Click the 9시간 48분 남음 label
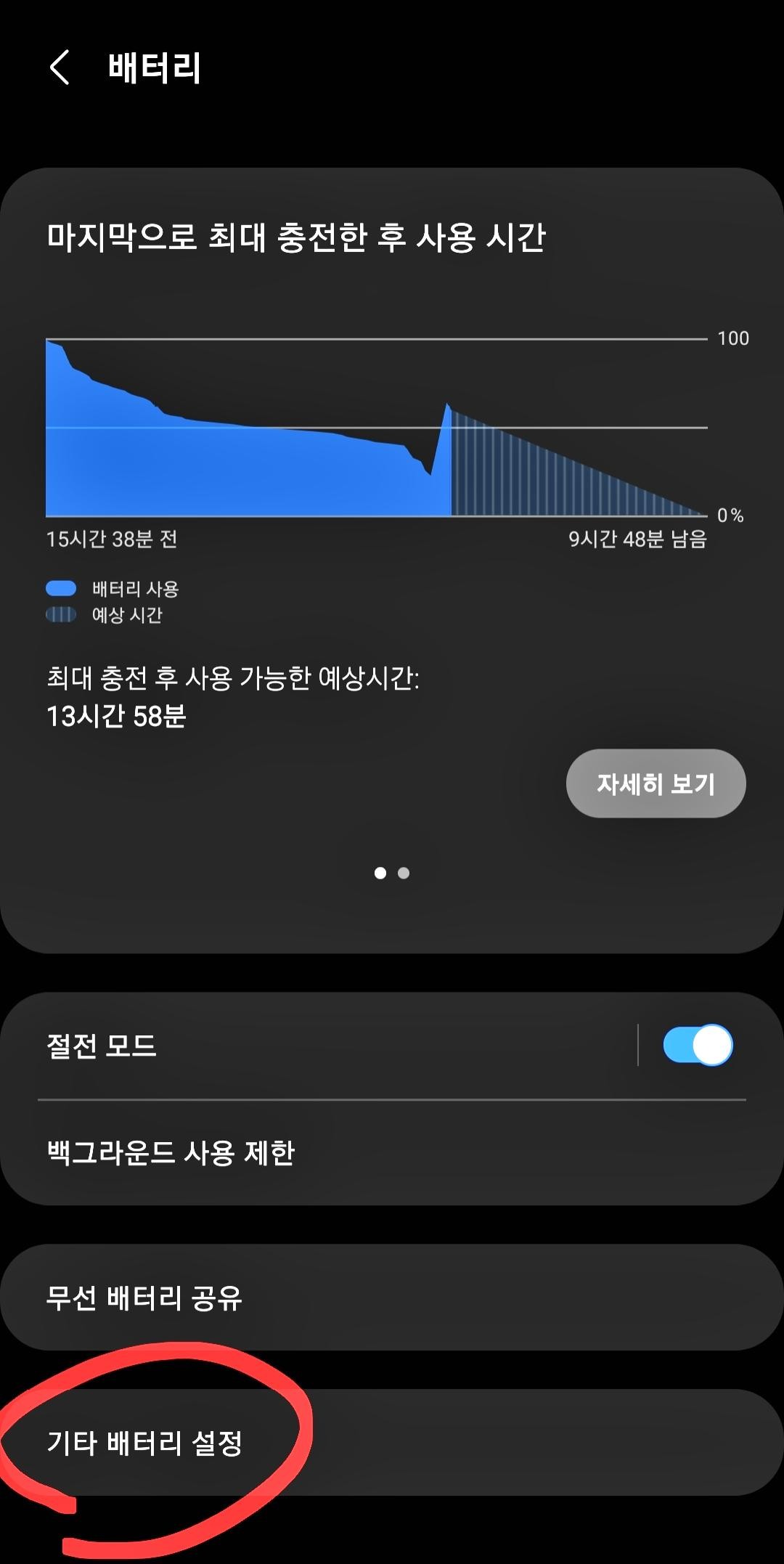Screen dimensions: 784x1564 click(x=637, y=539)
